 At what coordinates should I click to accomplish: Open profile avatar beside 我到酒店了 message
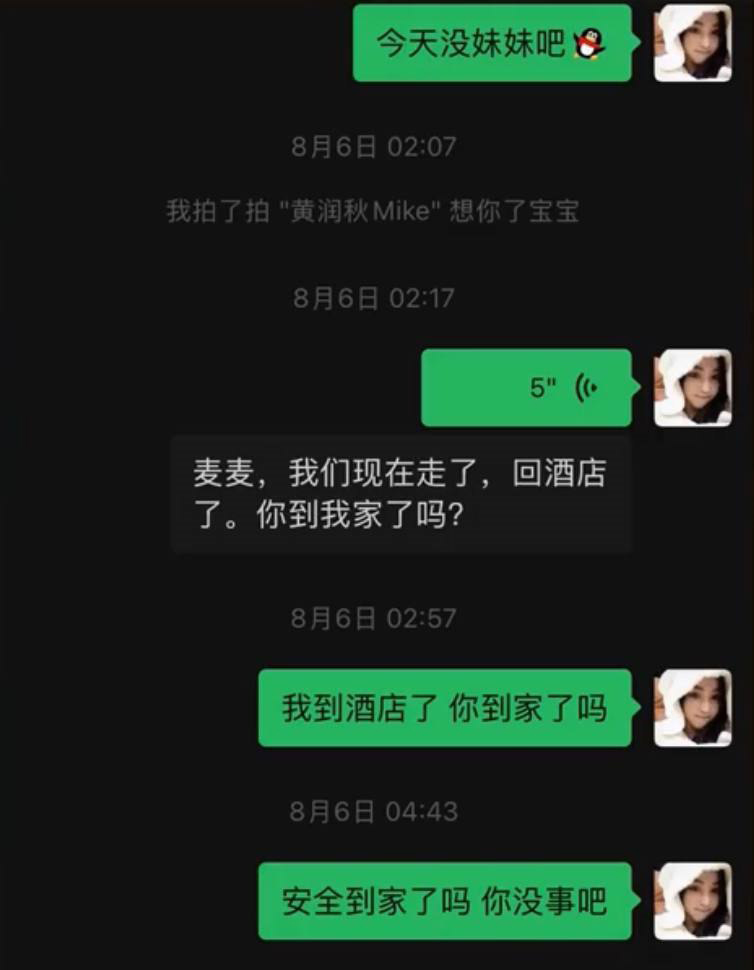(692, 708)
